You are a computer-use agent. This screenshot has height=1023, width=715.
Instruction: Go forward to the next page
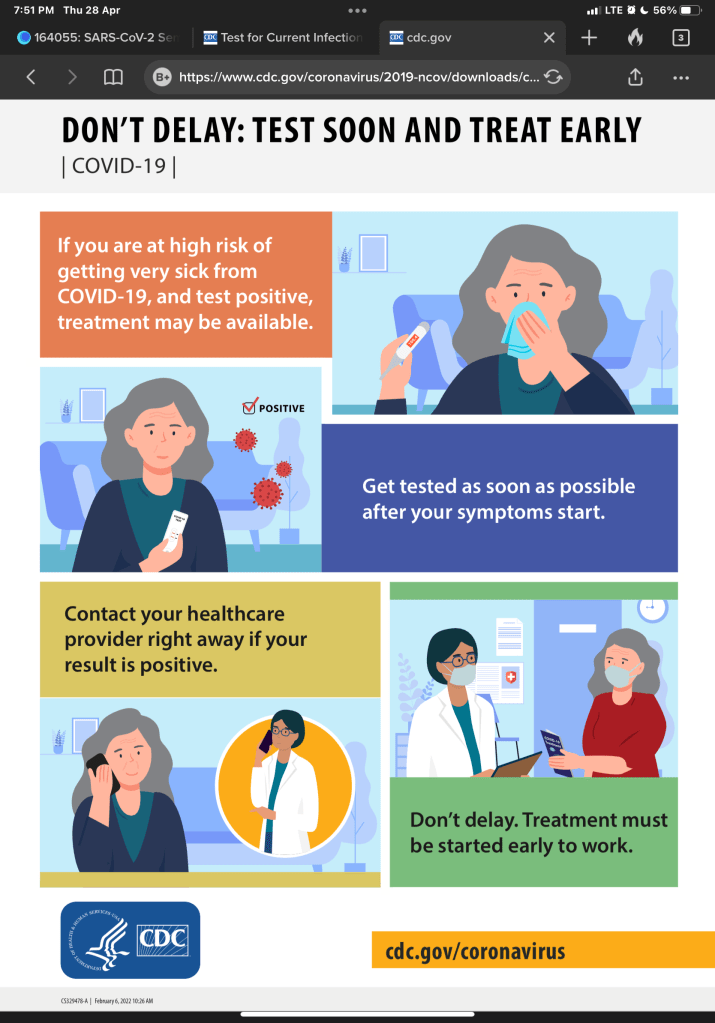71,77
